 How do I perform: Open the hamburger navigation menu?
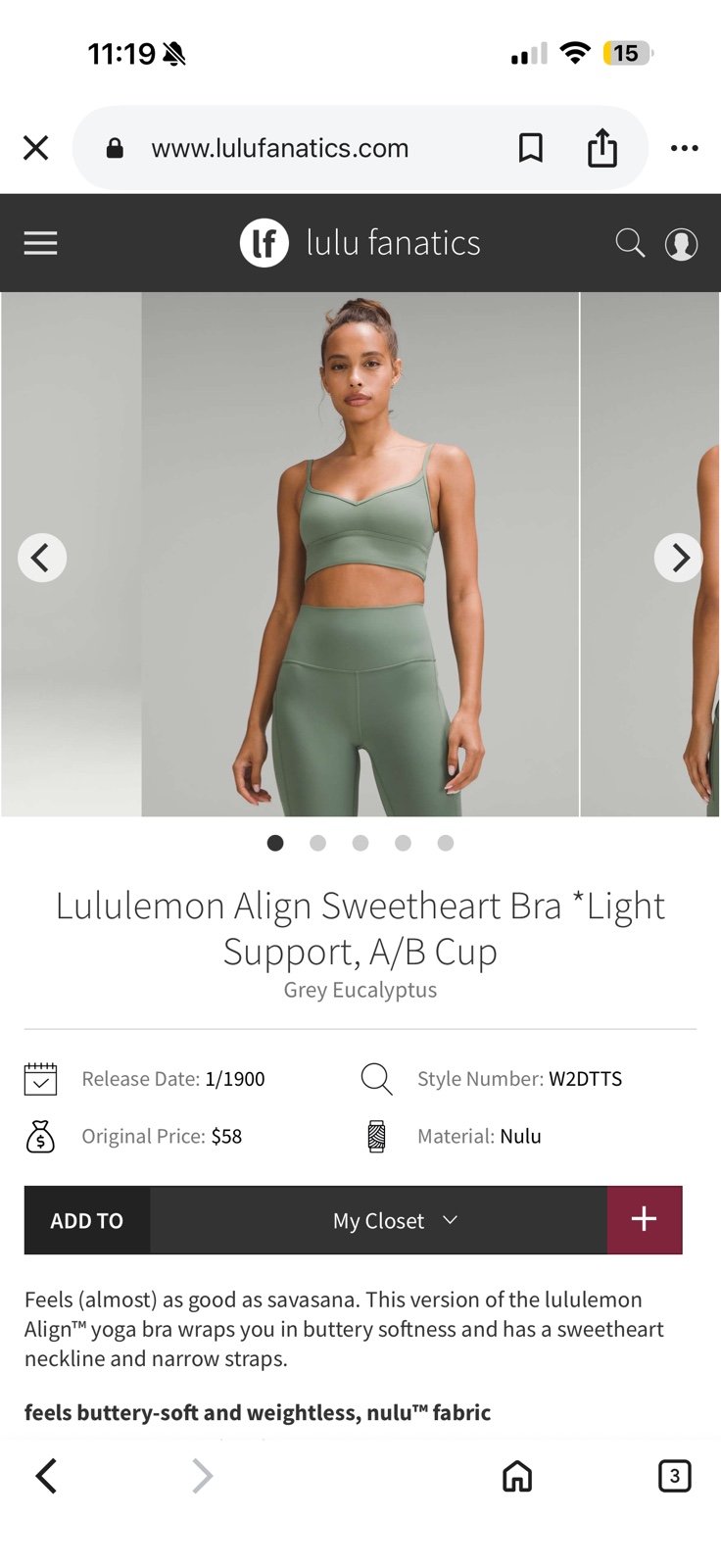pos(40,243)
